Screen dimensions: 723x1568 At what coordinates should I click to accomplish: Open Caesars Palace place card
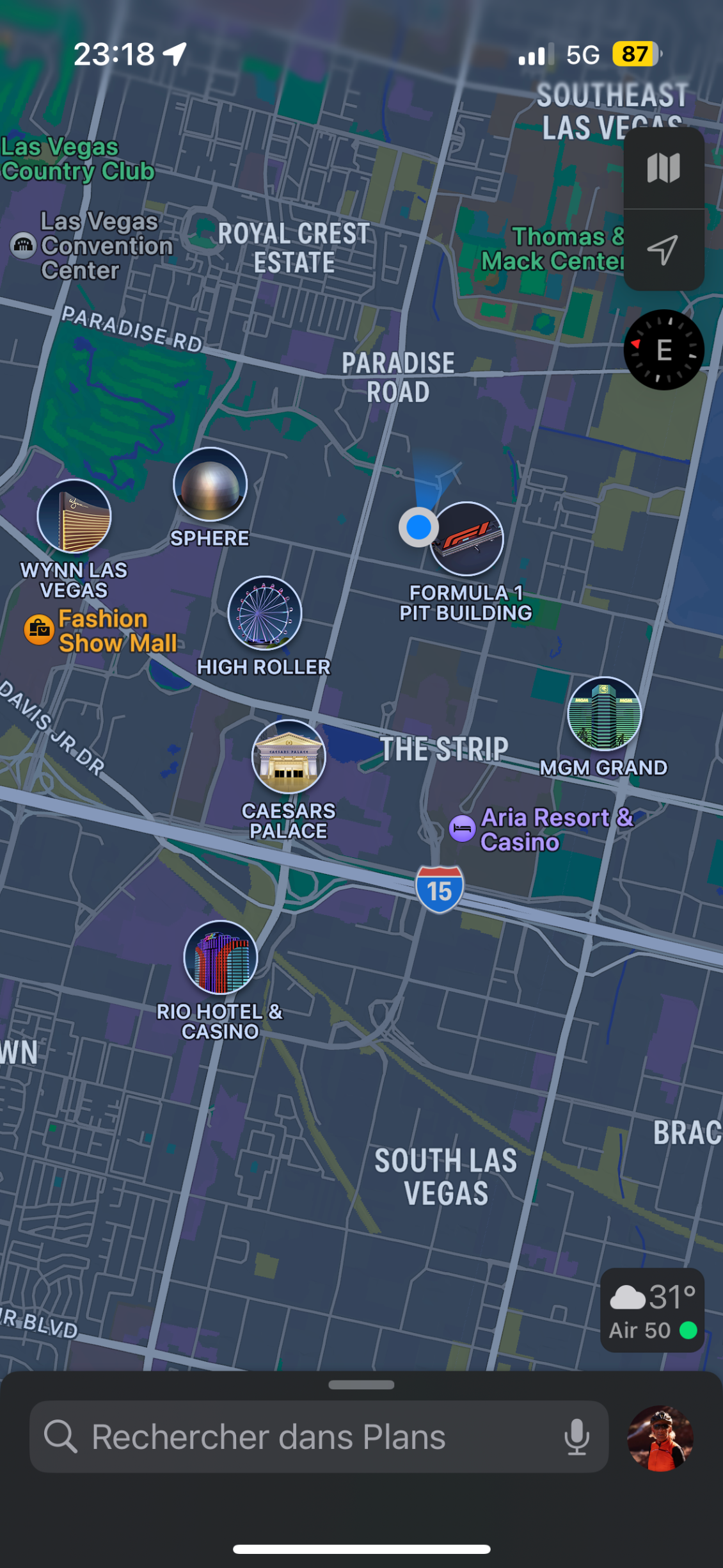coord(289,757)
